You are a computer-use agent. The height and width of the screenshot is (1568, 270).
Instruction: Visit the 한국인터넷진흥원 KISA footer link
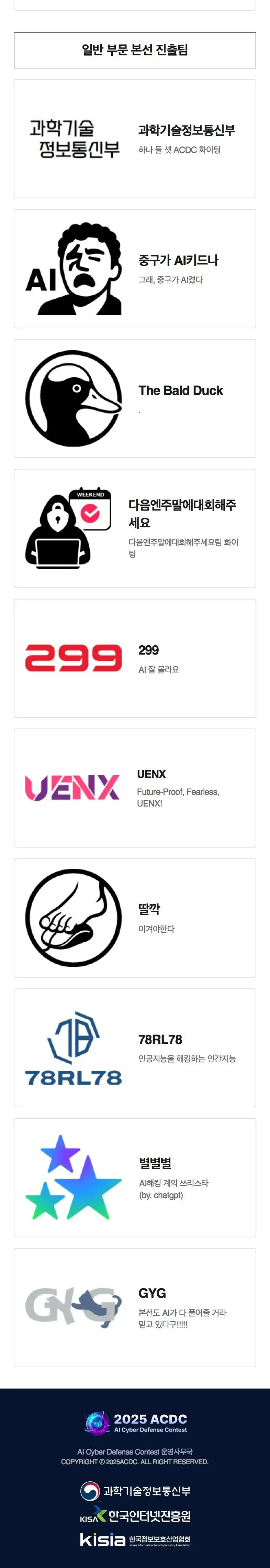click(135, 1515)
